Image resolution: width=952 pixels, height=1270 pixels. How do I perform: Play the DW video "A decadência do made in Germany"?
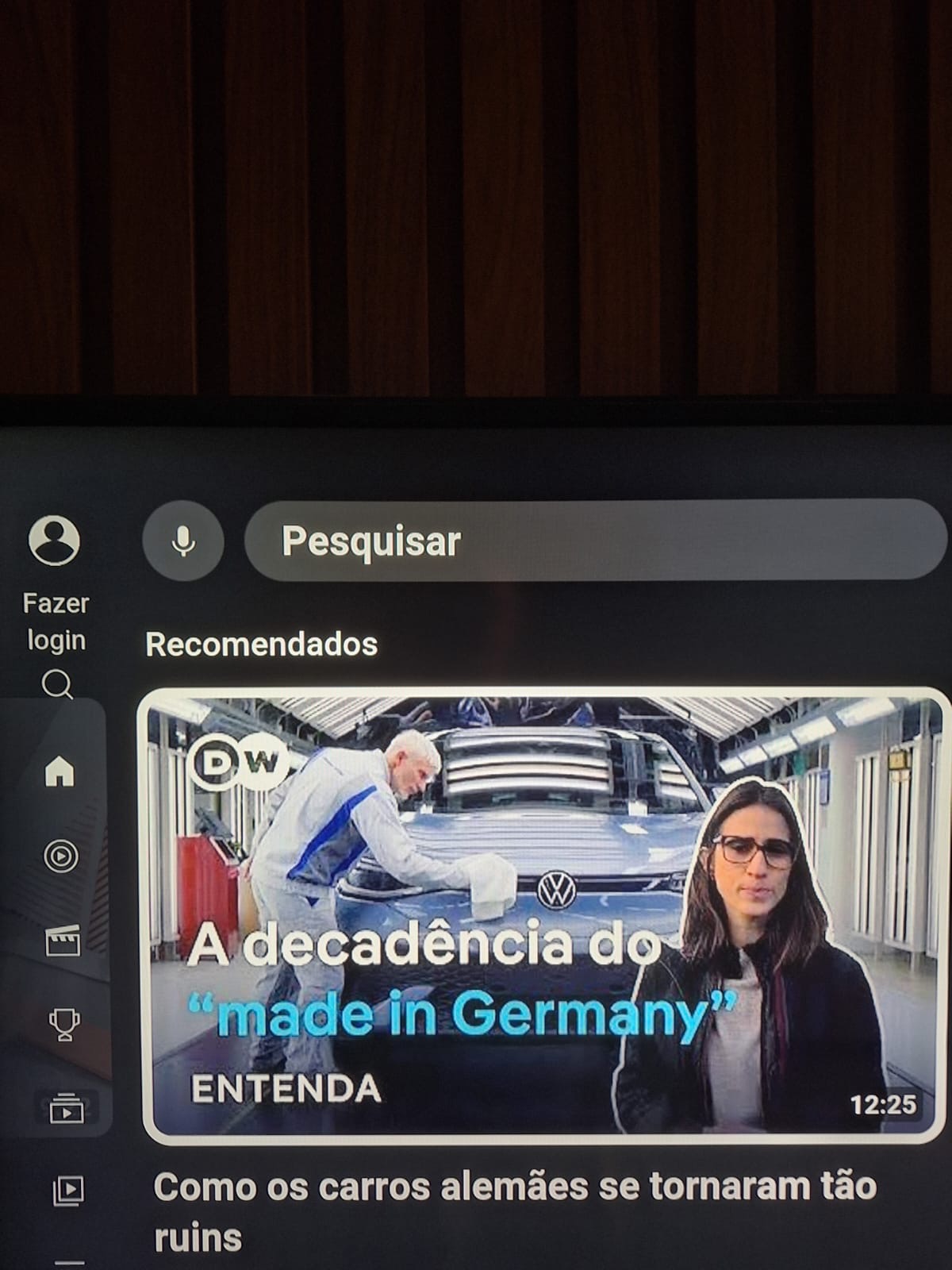(546, 915)
